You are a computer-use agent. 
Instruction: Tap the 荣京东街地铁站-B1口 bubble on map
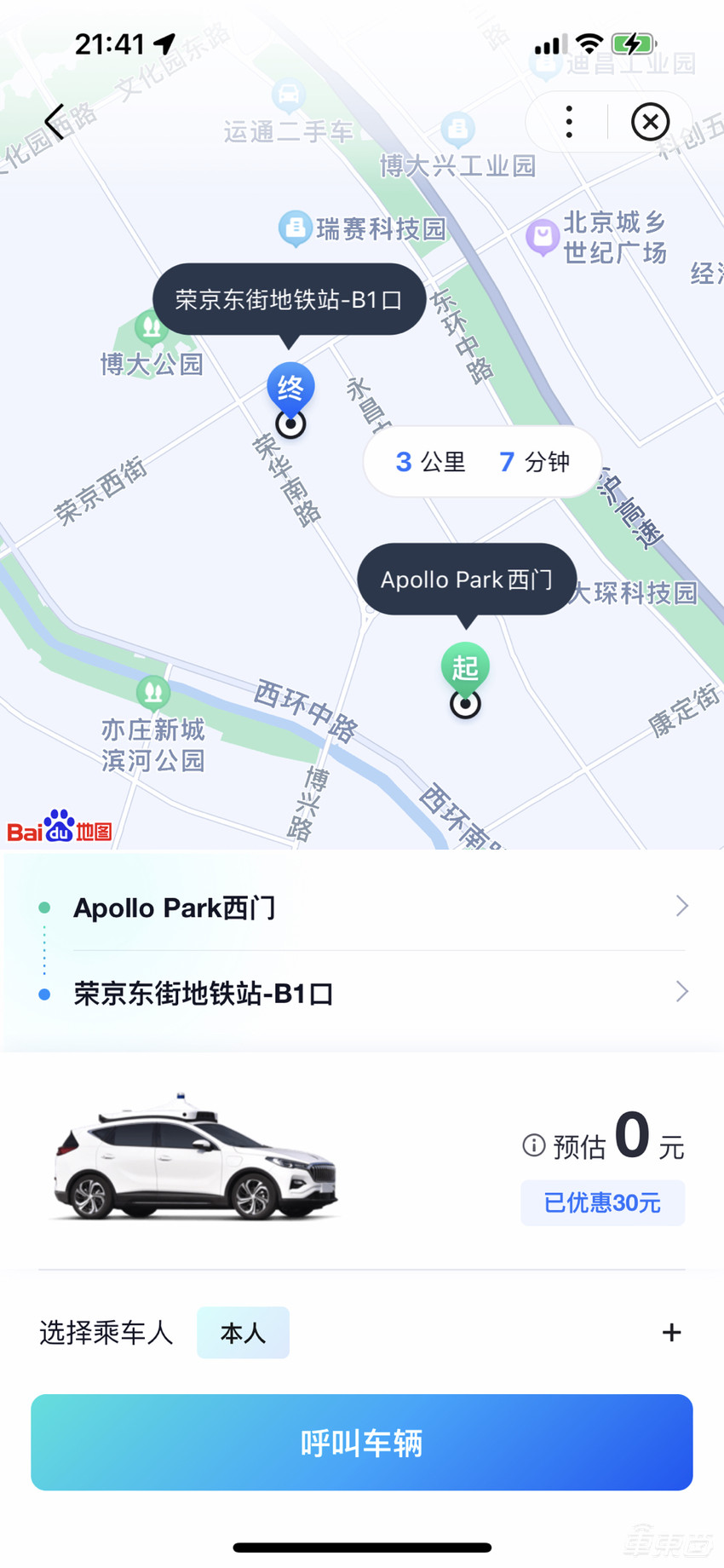coord(289,299)
